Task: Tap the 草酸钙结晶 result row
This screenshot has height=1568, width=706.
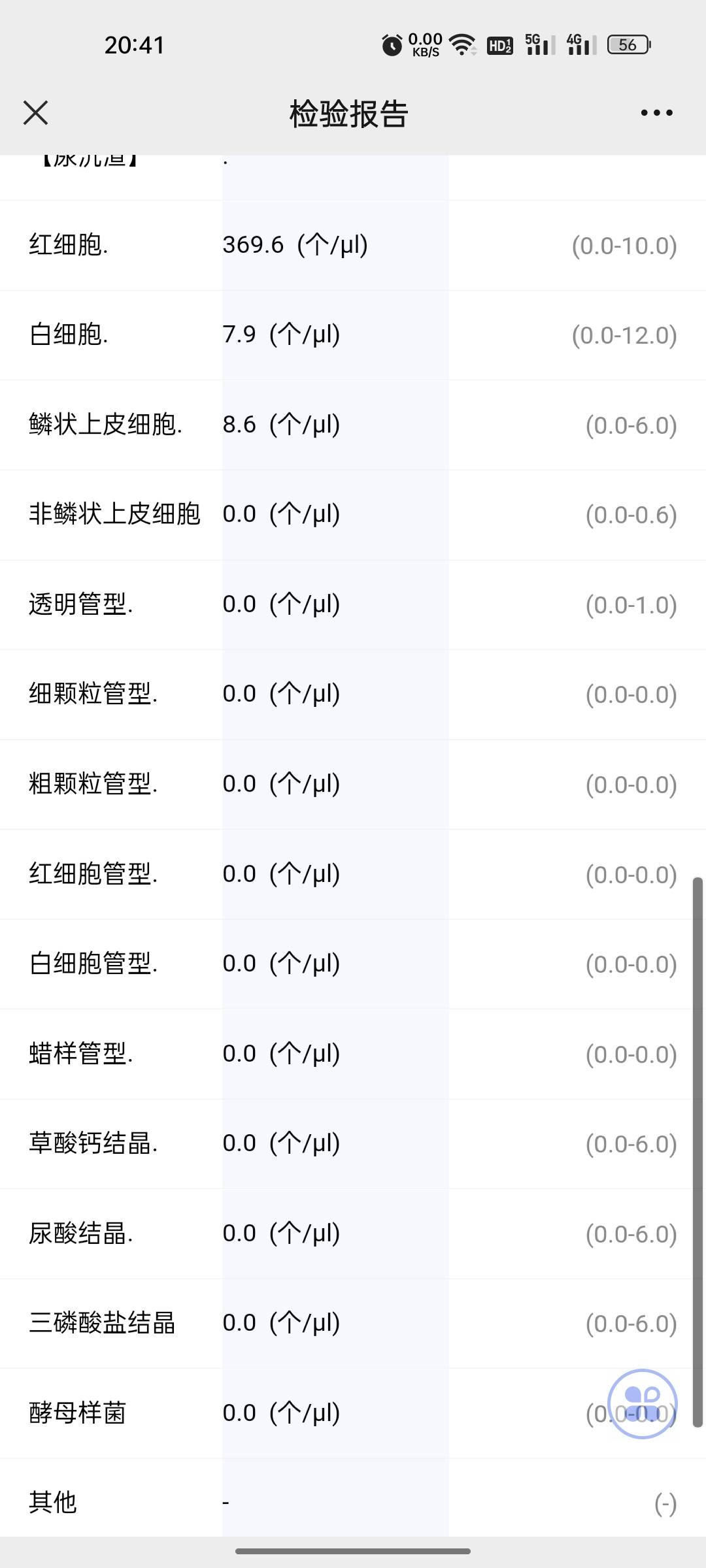Action: [x=353, y=1143]
